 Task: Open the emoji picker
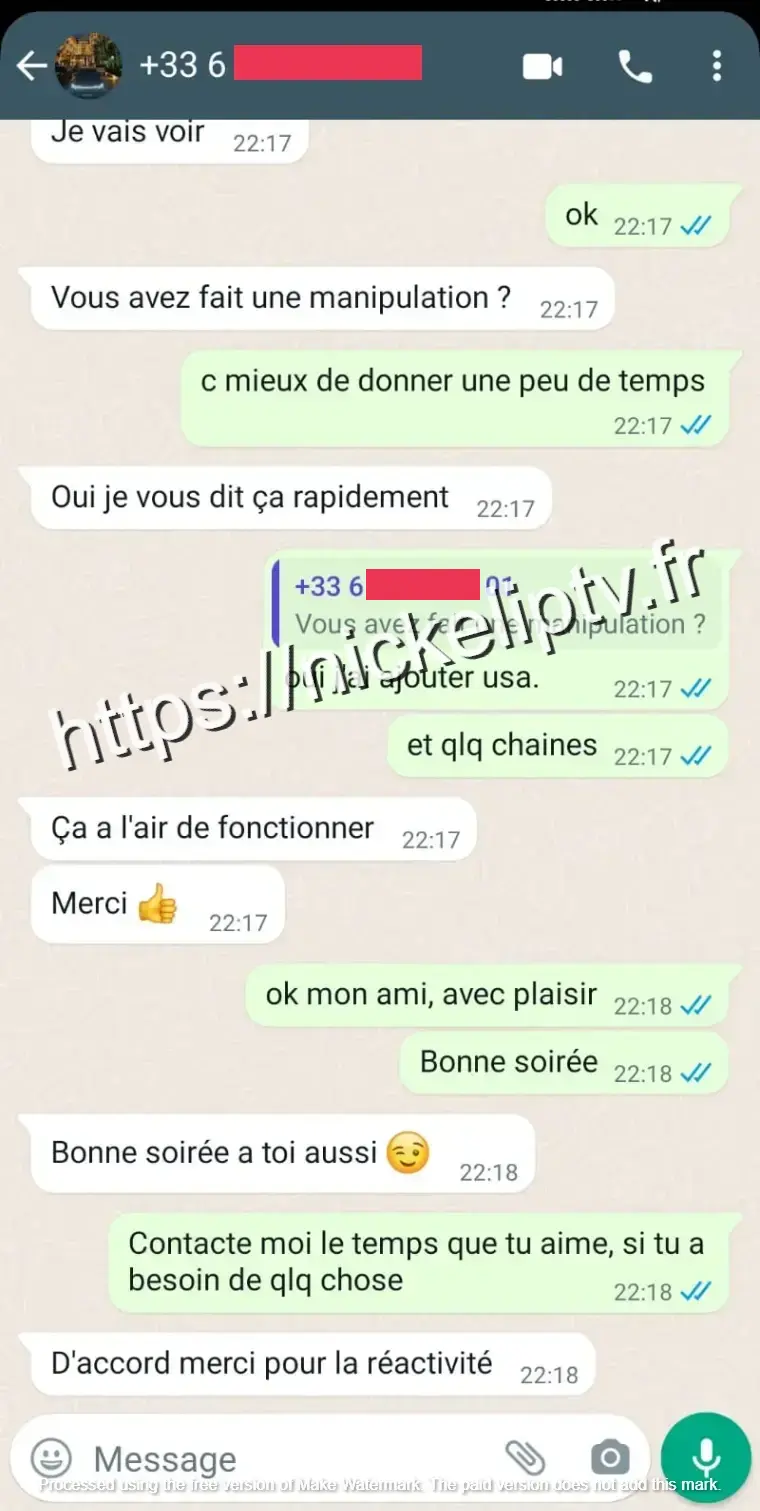click(51, 1458)
